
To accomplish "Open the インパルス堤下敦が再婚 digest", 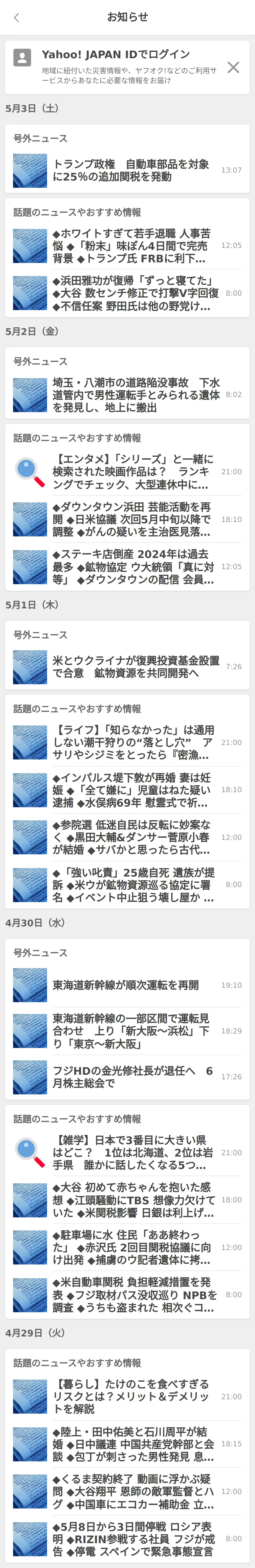I will (x=131, y=790).
